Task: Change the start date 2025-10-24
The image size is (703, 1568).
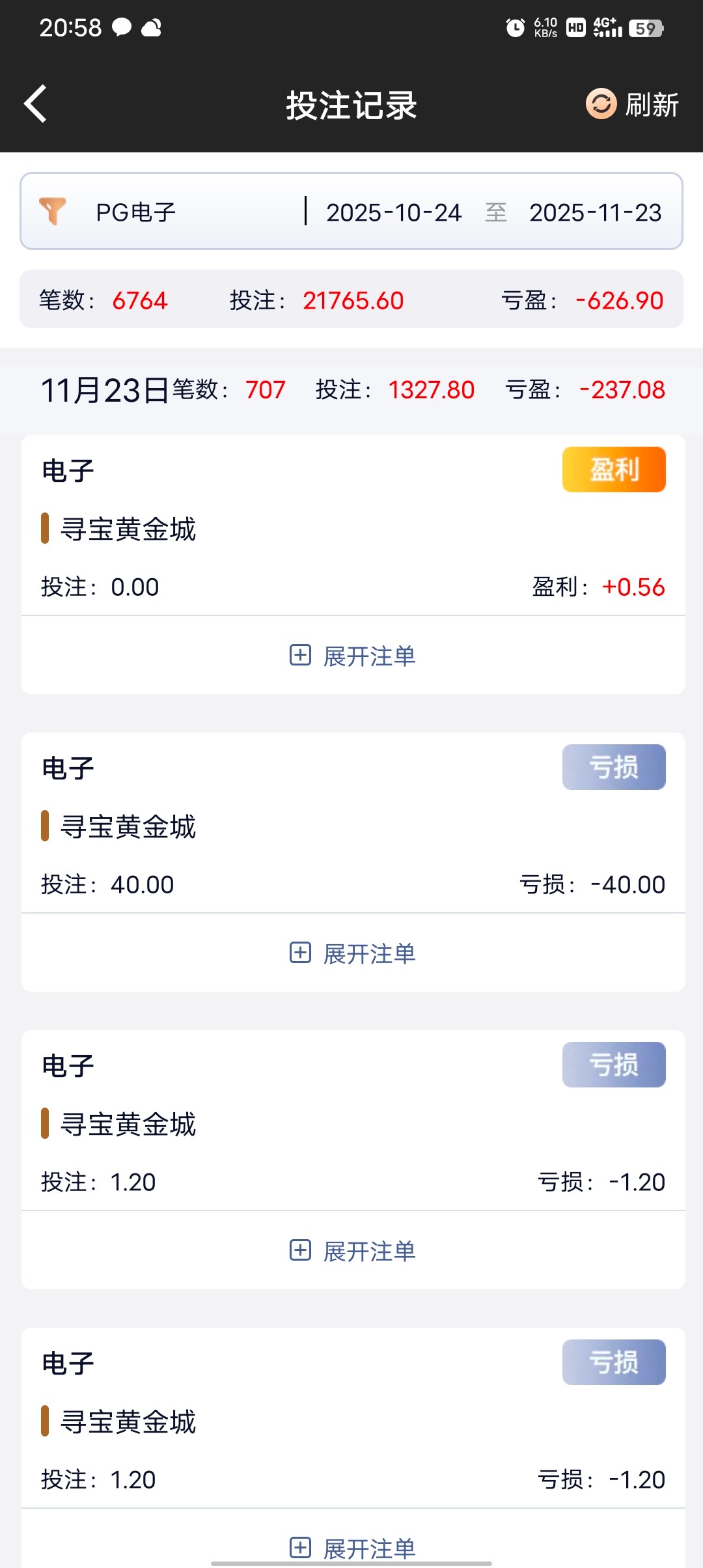Action: [x=394, y=212]
